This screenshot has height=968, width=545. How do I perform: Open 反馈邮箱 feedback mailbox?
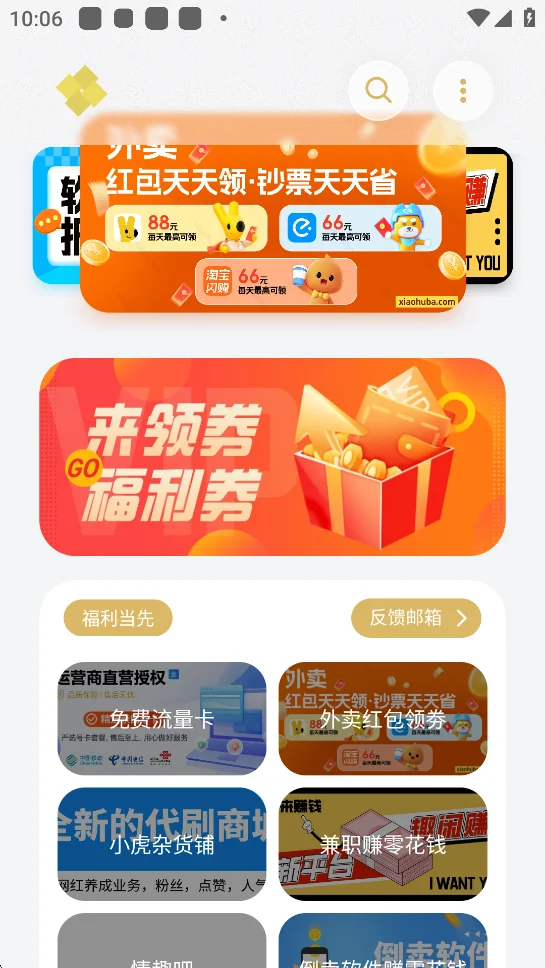416,617
